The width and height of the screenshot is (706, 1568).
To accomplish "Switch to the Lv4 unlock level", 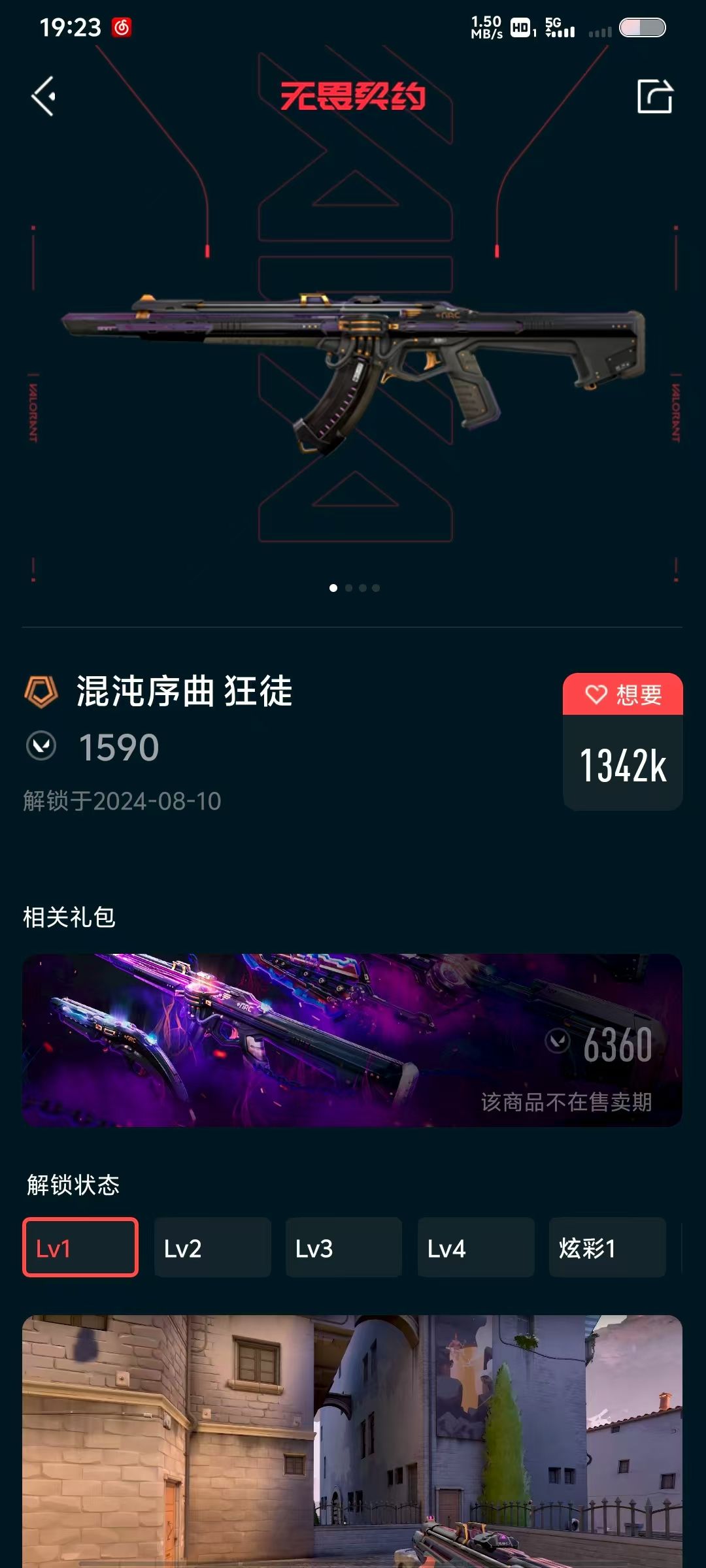I will (x=476, y=1247).
